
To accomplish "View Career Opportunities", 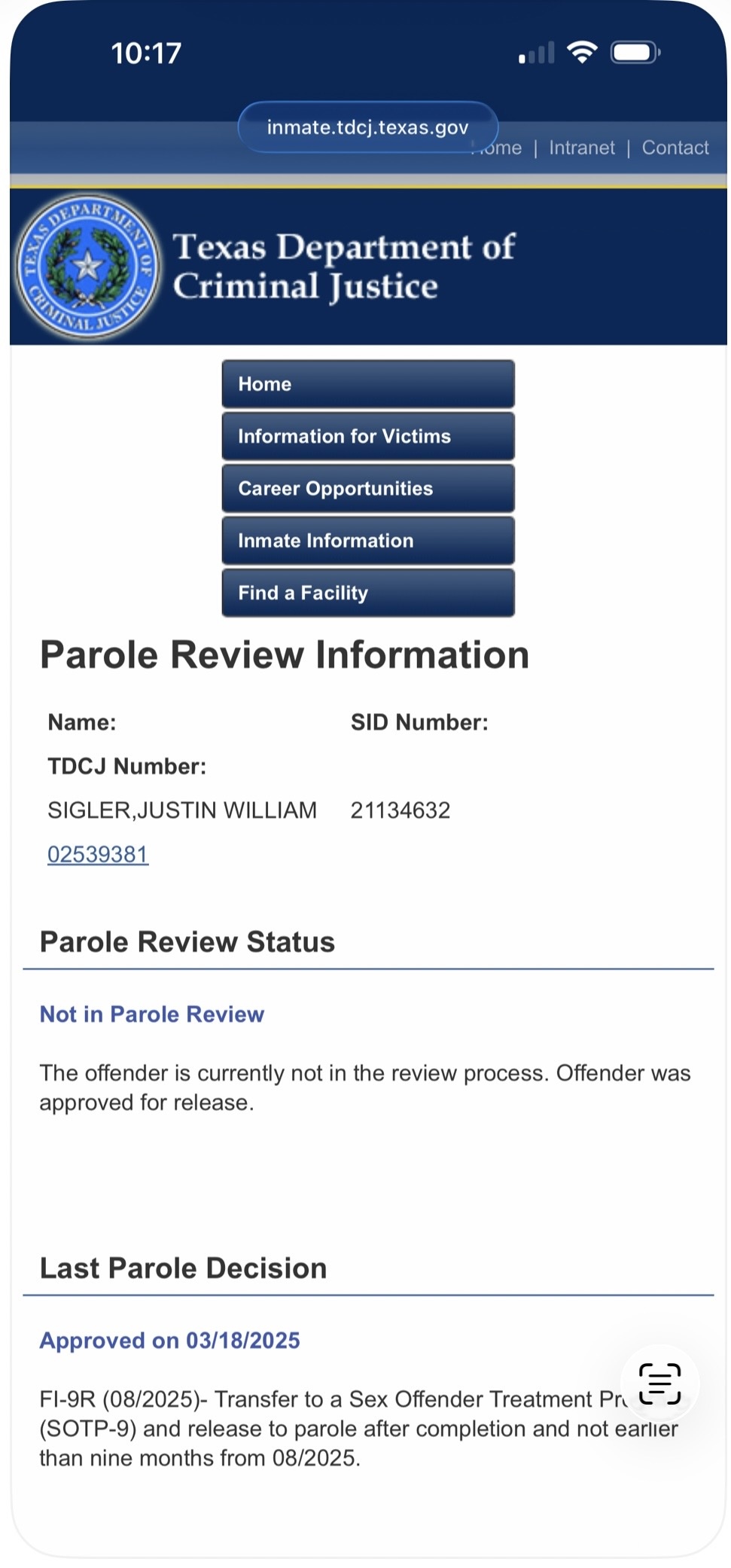I will [367, 488].
